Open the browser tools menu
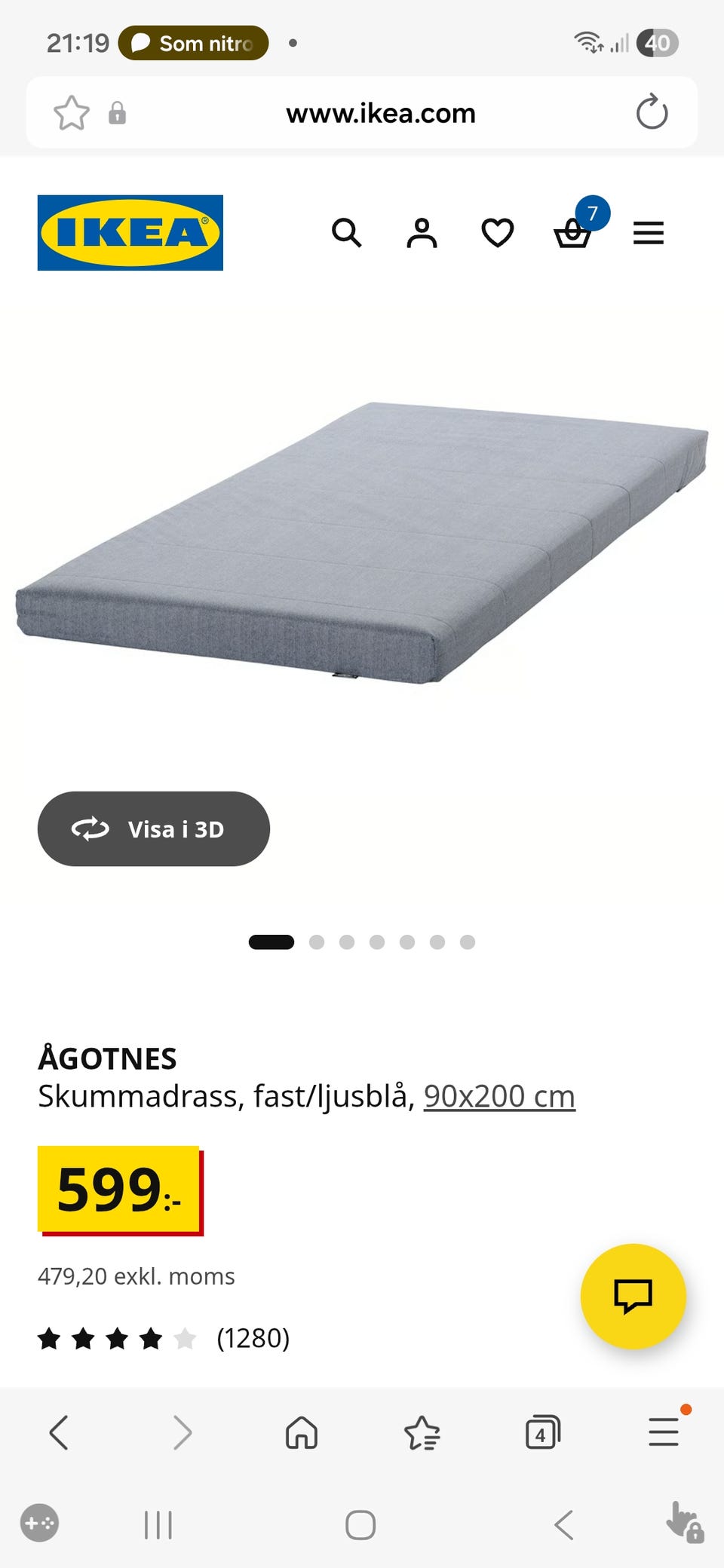This screenshot has width=724, height=1568. [x=664, y=1432]
